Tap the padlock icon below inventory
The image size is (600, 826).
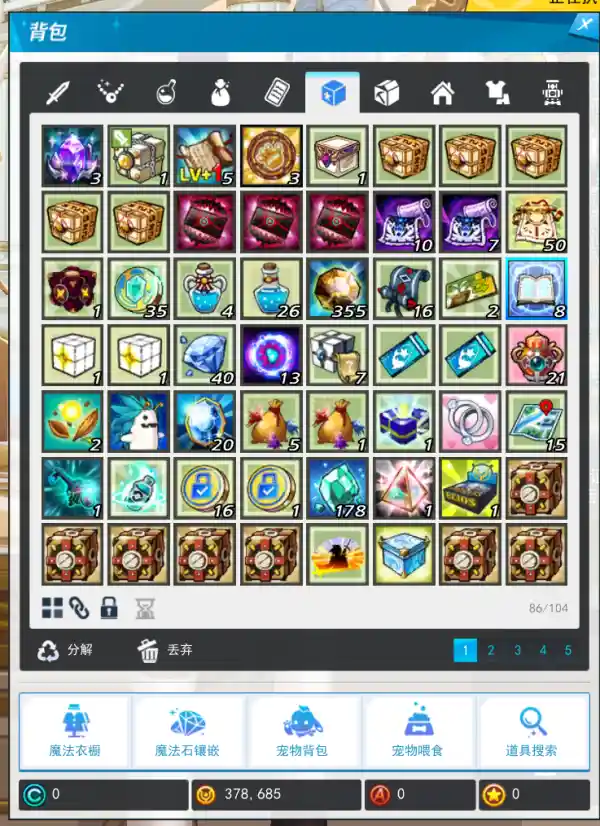tap(109, 607)
